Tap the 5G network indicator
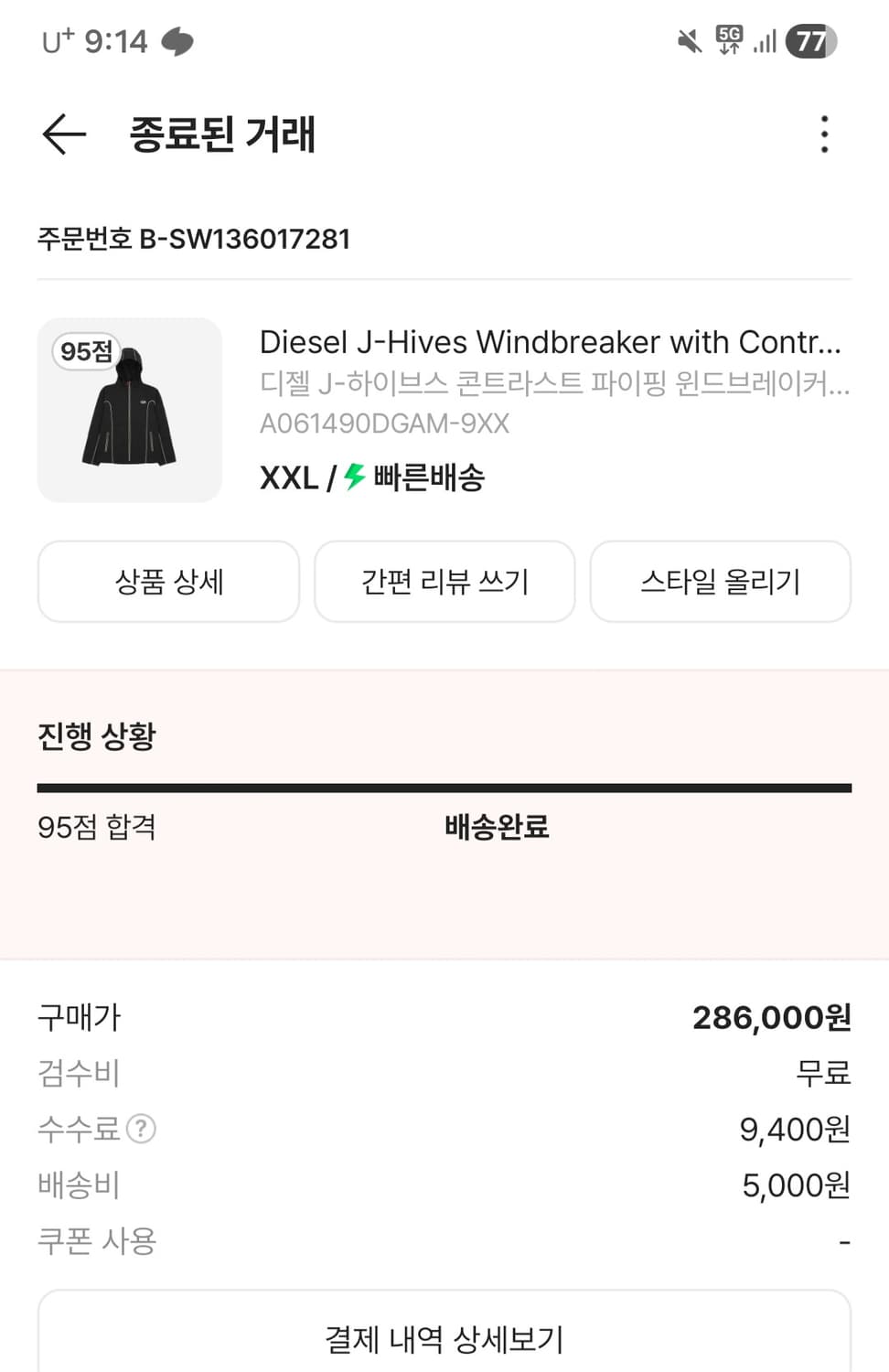This screenshot has width=889, height=1372. pyautogui.click(x=729, y=40)
